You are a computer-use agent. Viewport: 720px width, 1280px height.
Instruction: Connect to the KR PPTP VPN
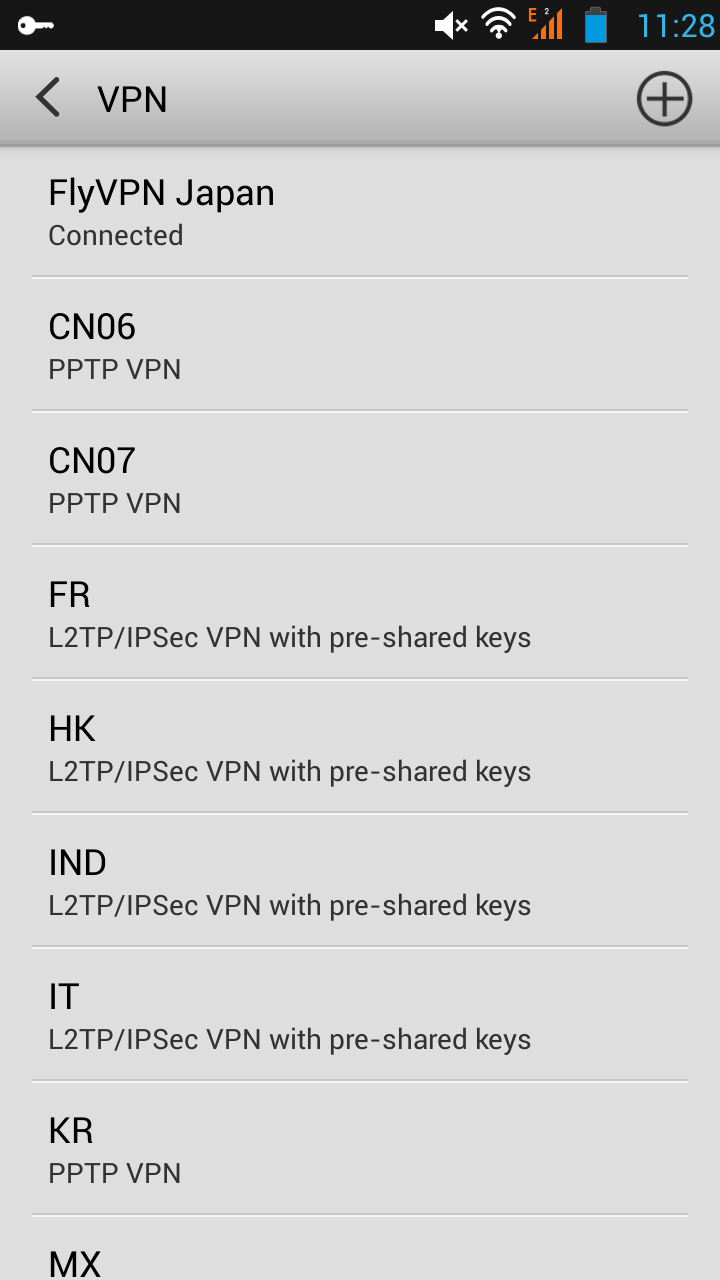point(360,1149)
